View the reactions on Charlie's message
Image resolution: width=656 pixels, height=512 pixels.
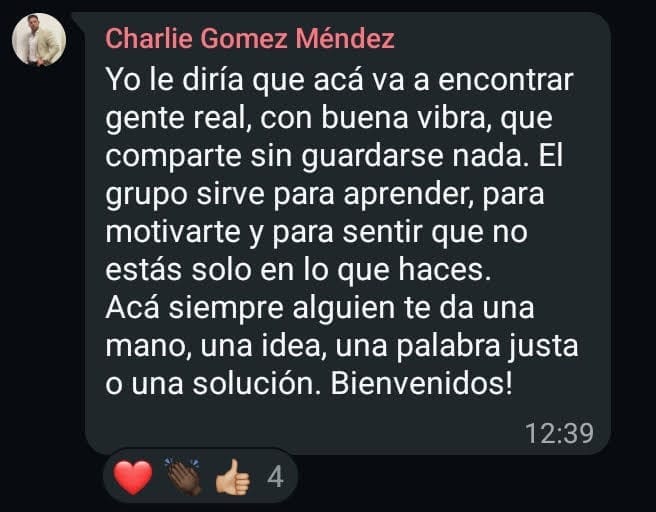pos(199,478)
